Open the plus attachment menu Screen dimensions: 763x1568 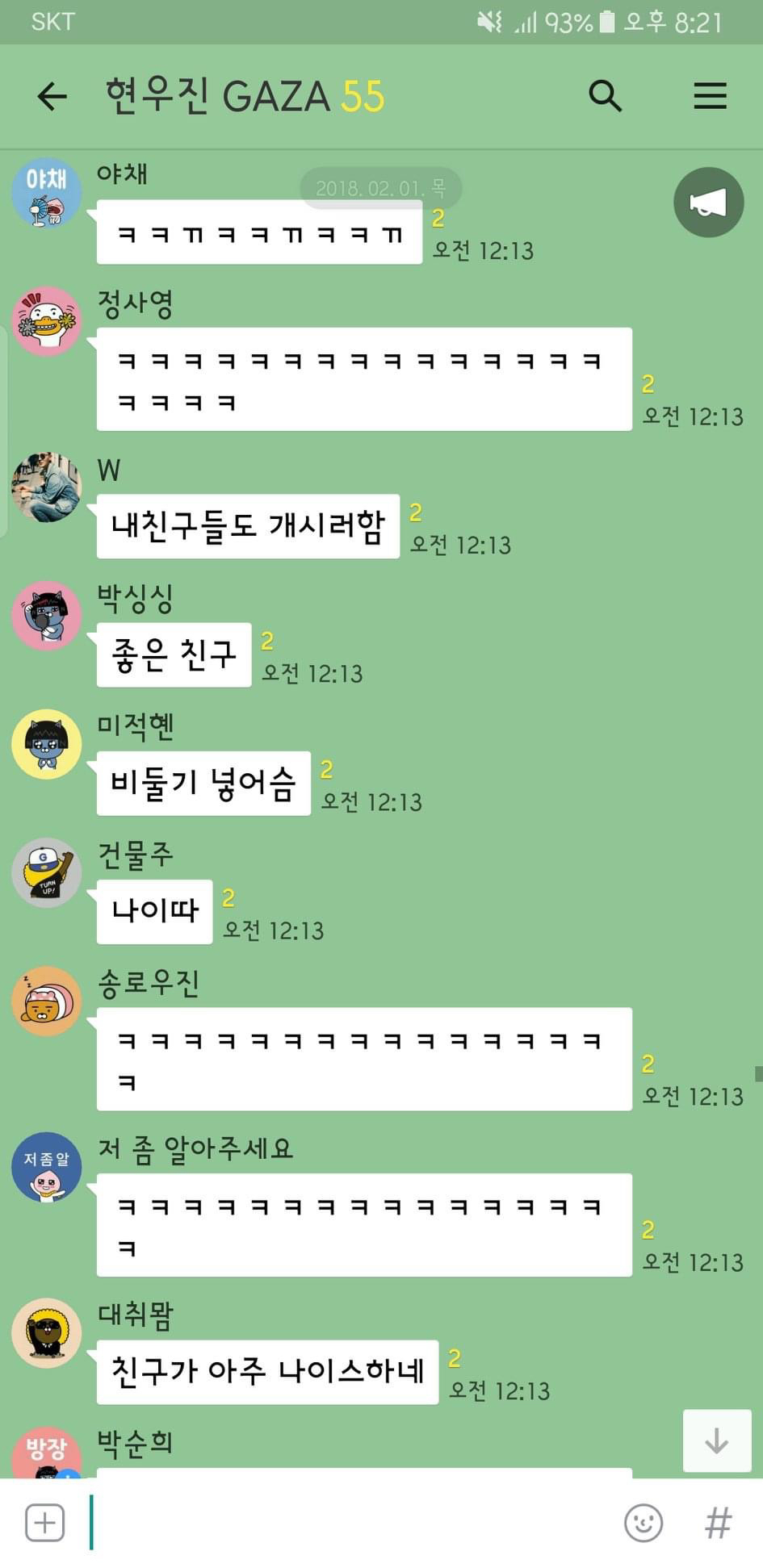(45, 1523)
